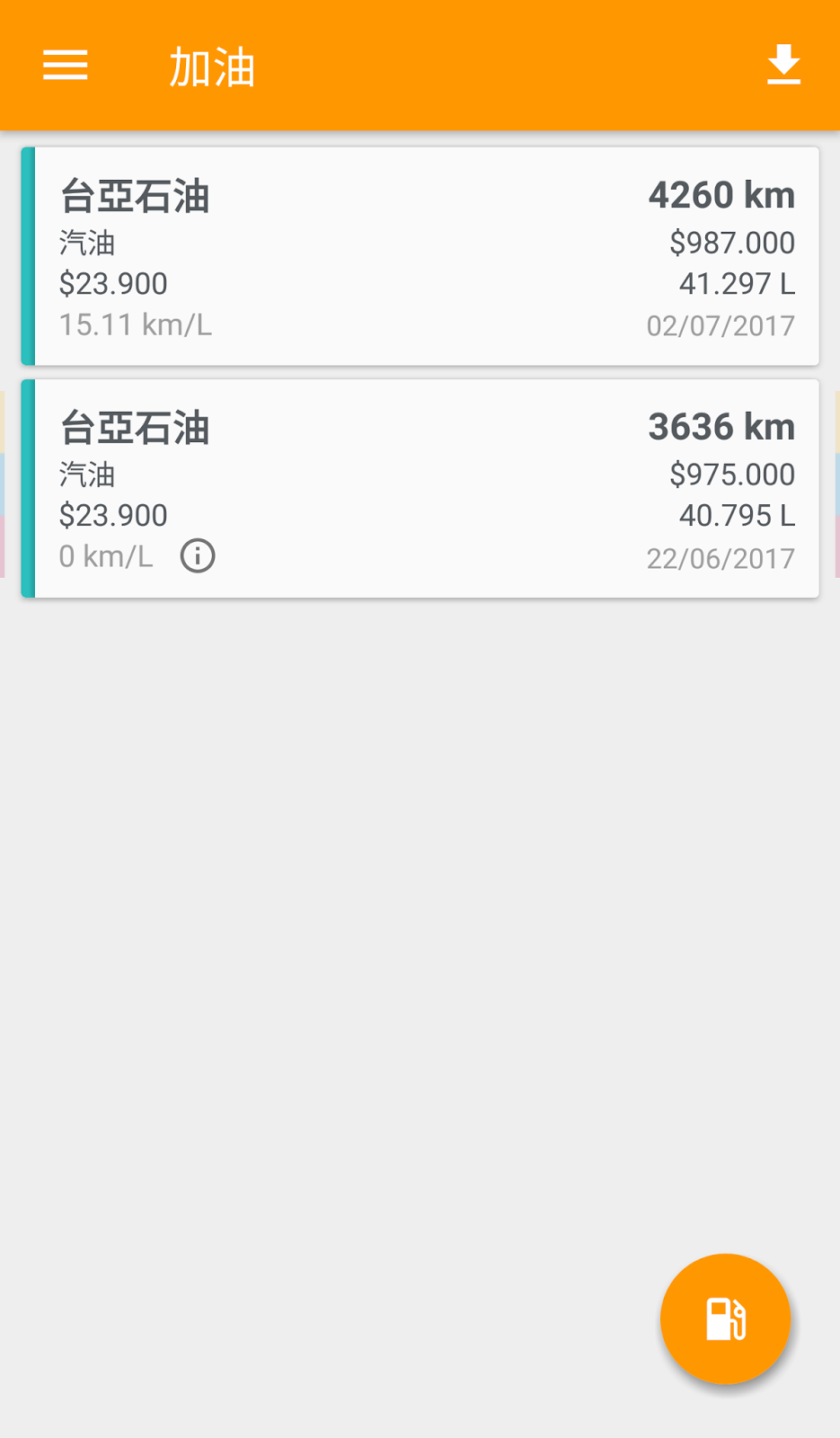
Task: Open the 4260 km refueling record
Action: pos(420,257)
